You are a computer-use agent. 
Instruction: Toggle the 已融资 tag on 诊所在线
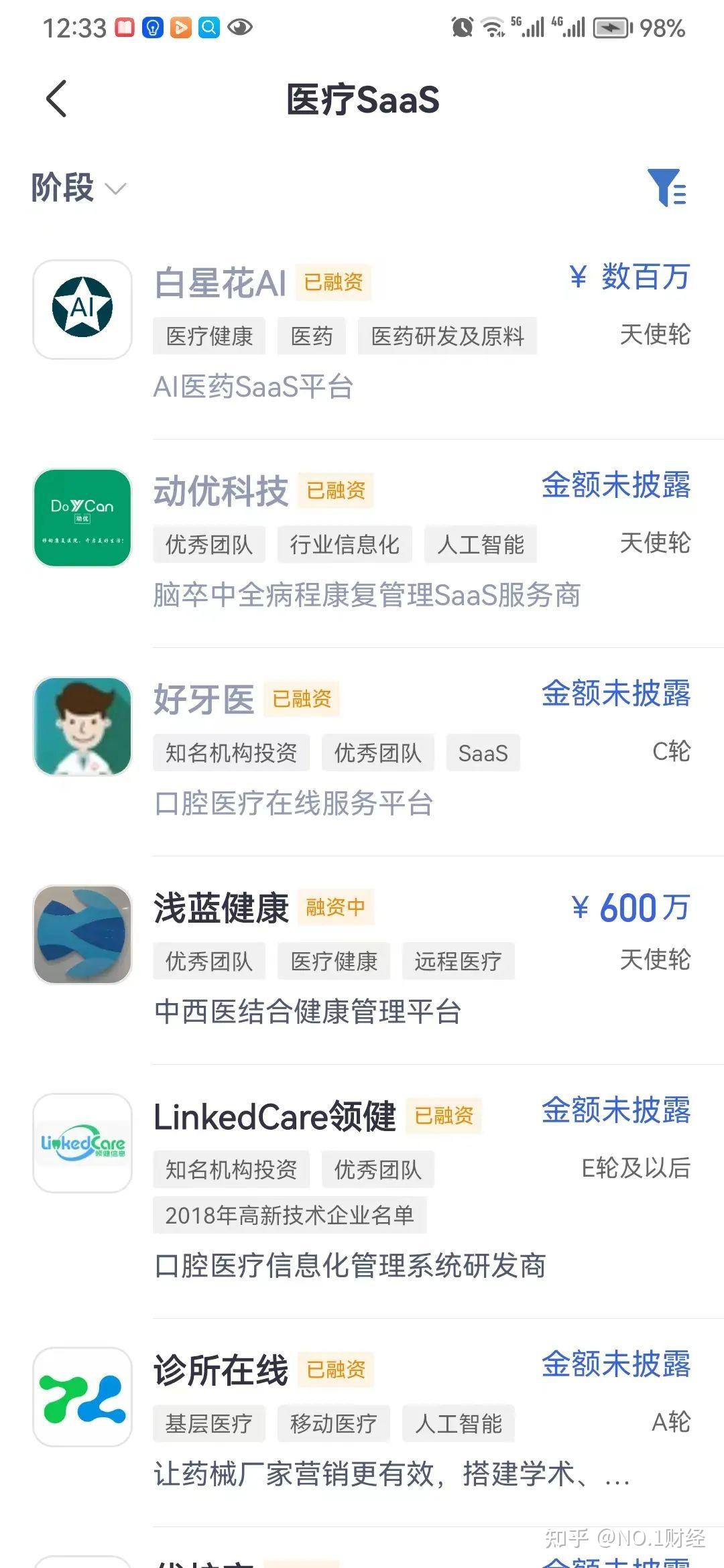click(x=334, y=1369)
